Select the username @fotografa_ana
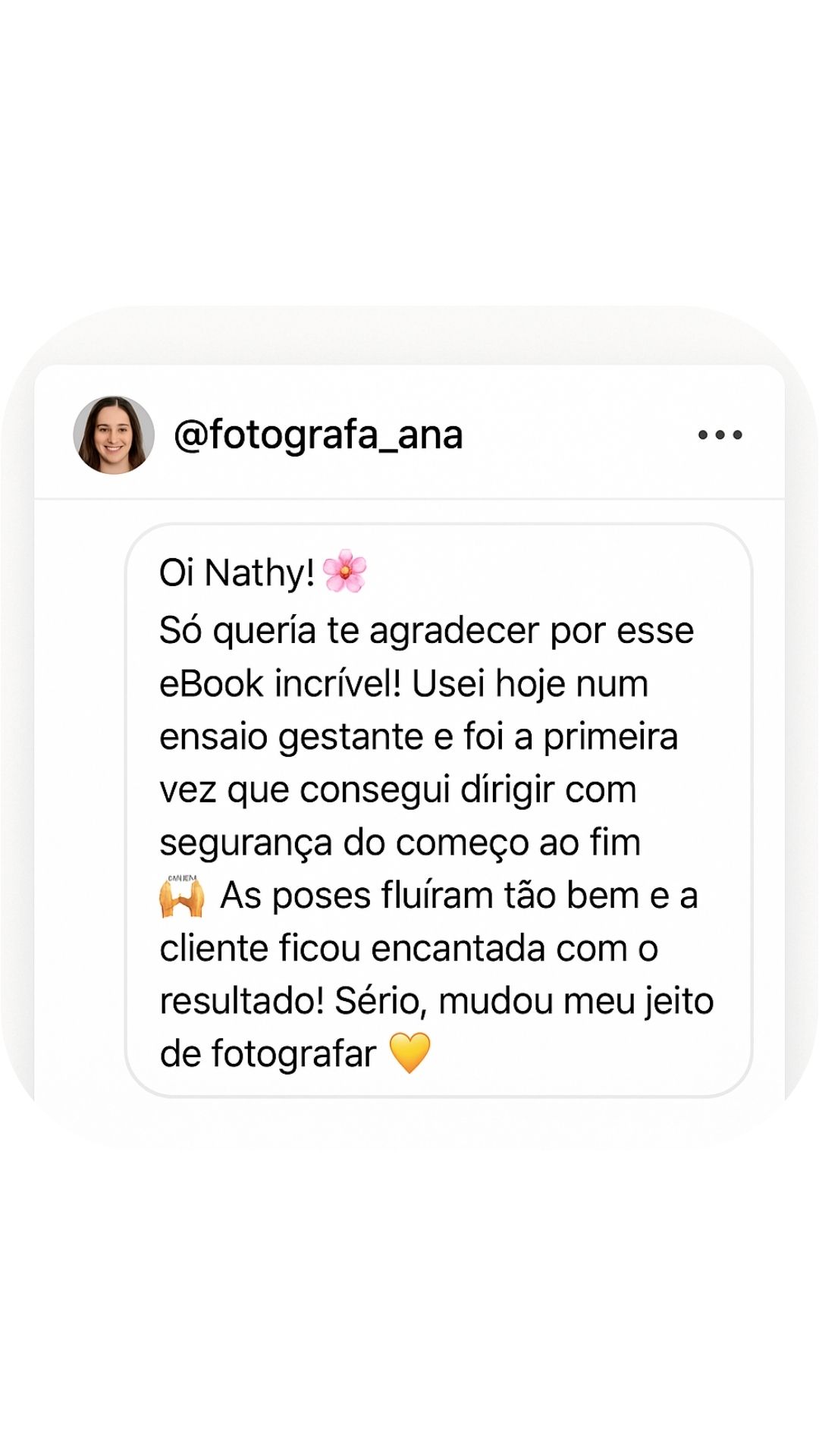819x1456 pixels. point(318,433)
